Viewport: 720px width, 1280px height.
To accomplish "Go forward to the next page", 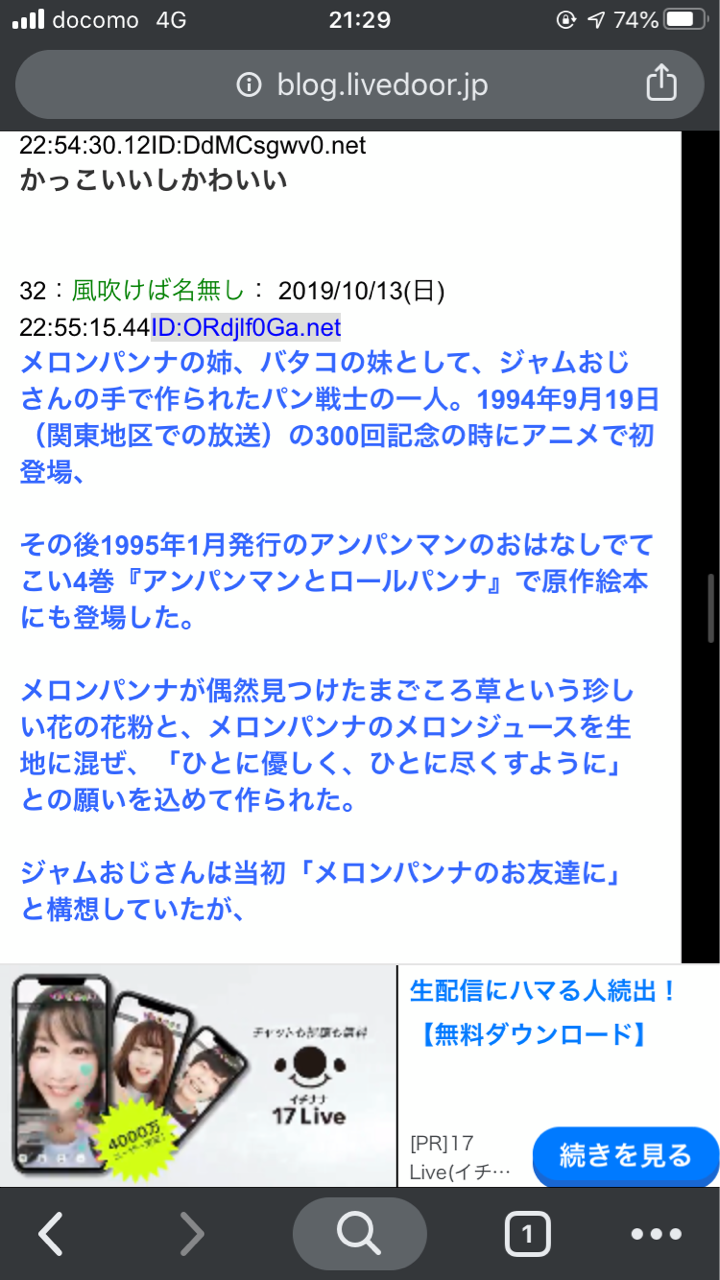I will (192, 1234).
